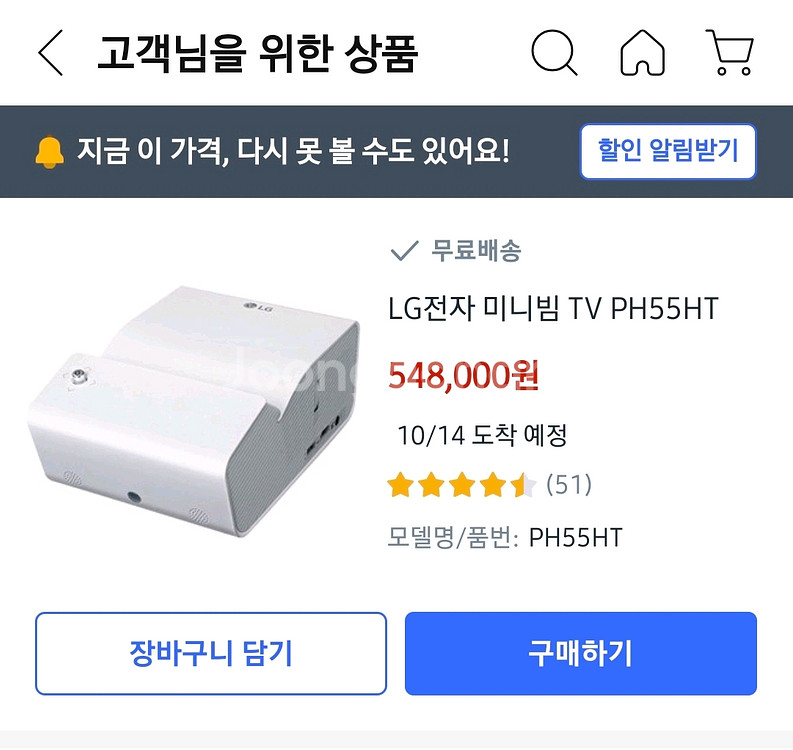This screenshot has height=750, width=793.
Task: Open the shopping cart icon
Action: click(730, 52)
